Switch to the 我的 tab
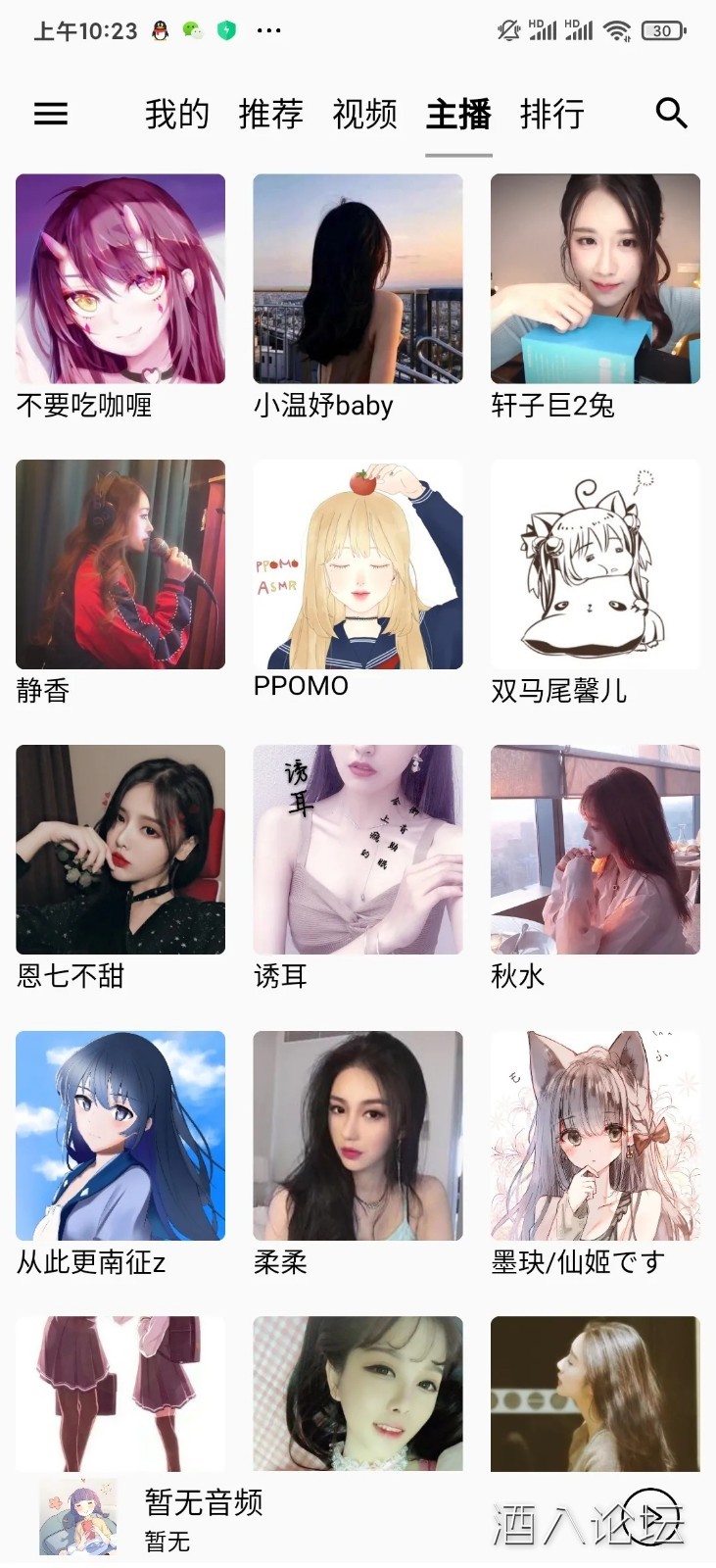Screen dimensions: 716x1568 (177, 115)
